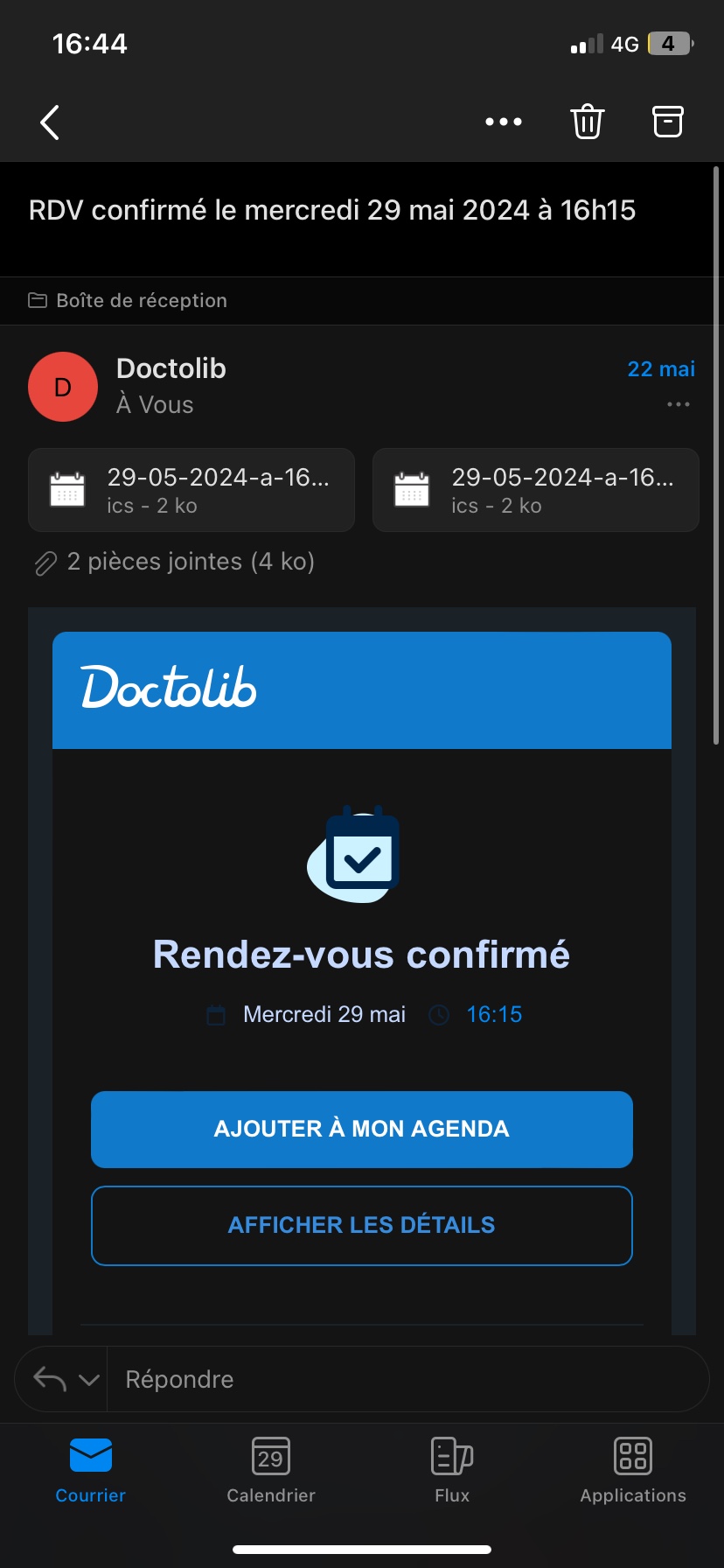724x1568 pixels.
Task: Switch to the Applications tab
Action: (x=633, y=1470)
